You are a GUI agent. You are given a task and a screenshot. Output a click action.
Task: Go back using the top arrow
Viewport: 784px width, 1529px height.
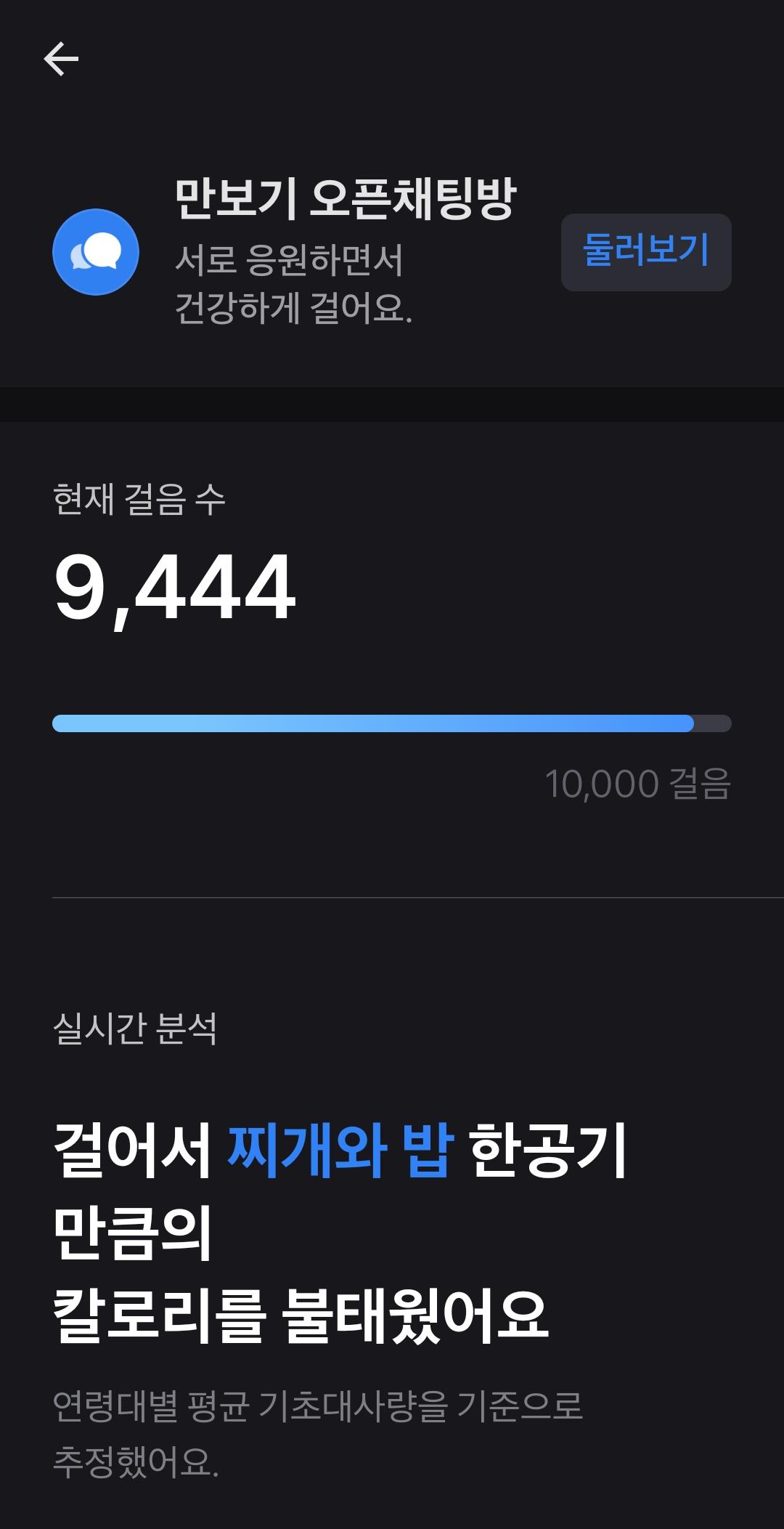click(x=61, y=59)
